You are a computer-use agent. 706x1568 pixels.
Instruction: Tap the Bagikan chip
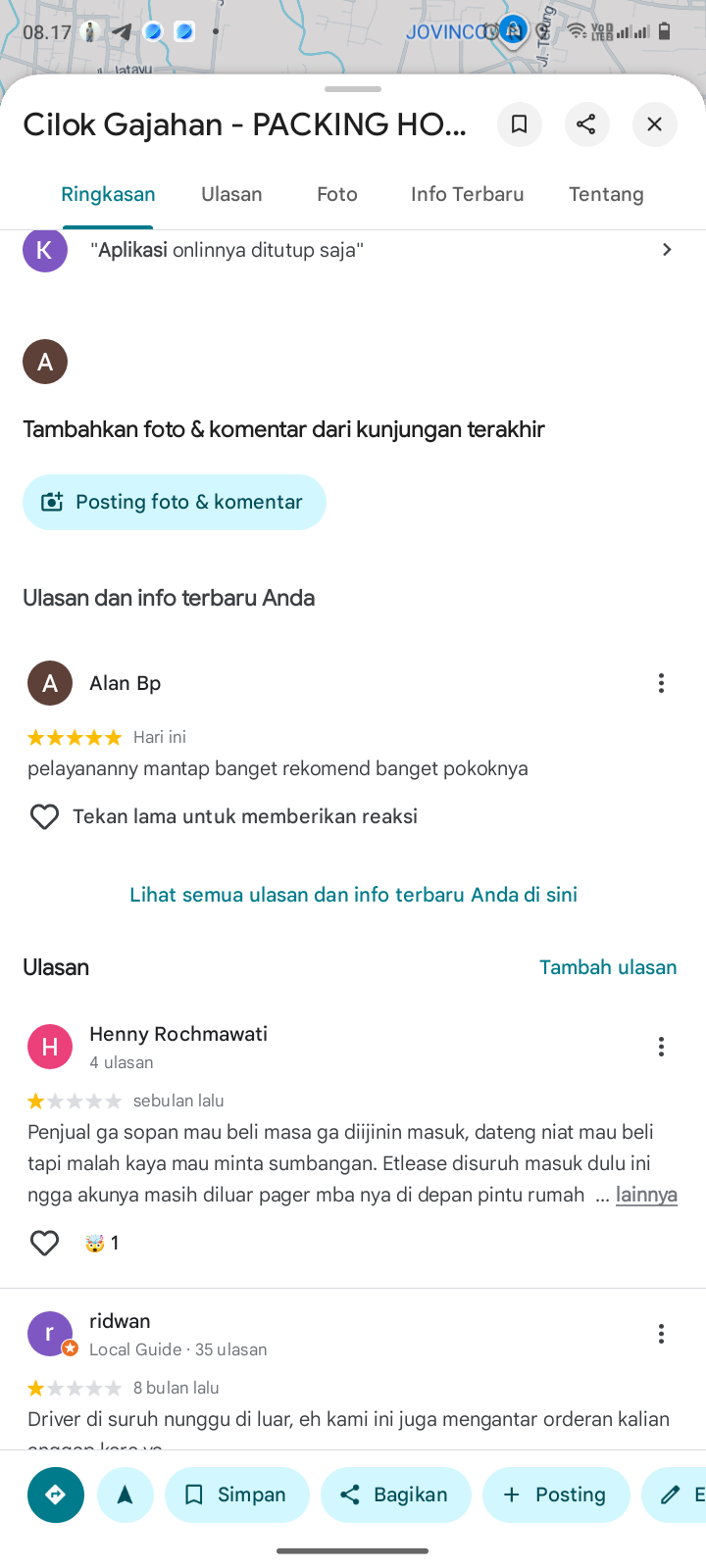[395, 1494]
